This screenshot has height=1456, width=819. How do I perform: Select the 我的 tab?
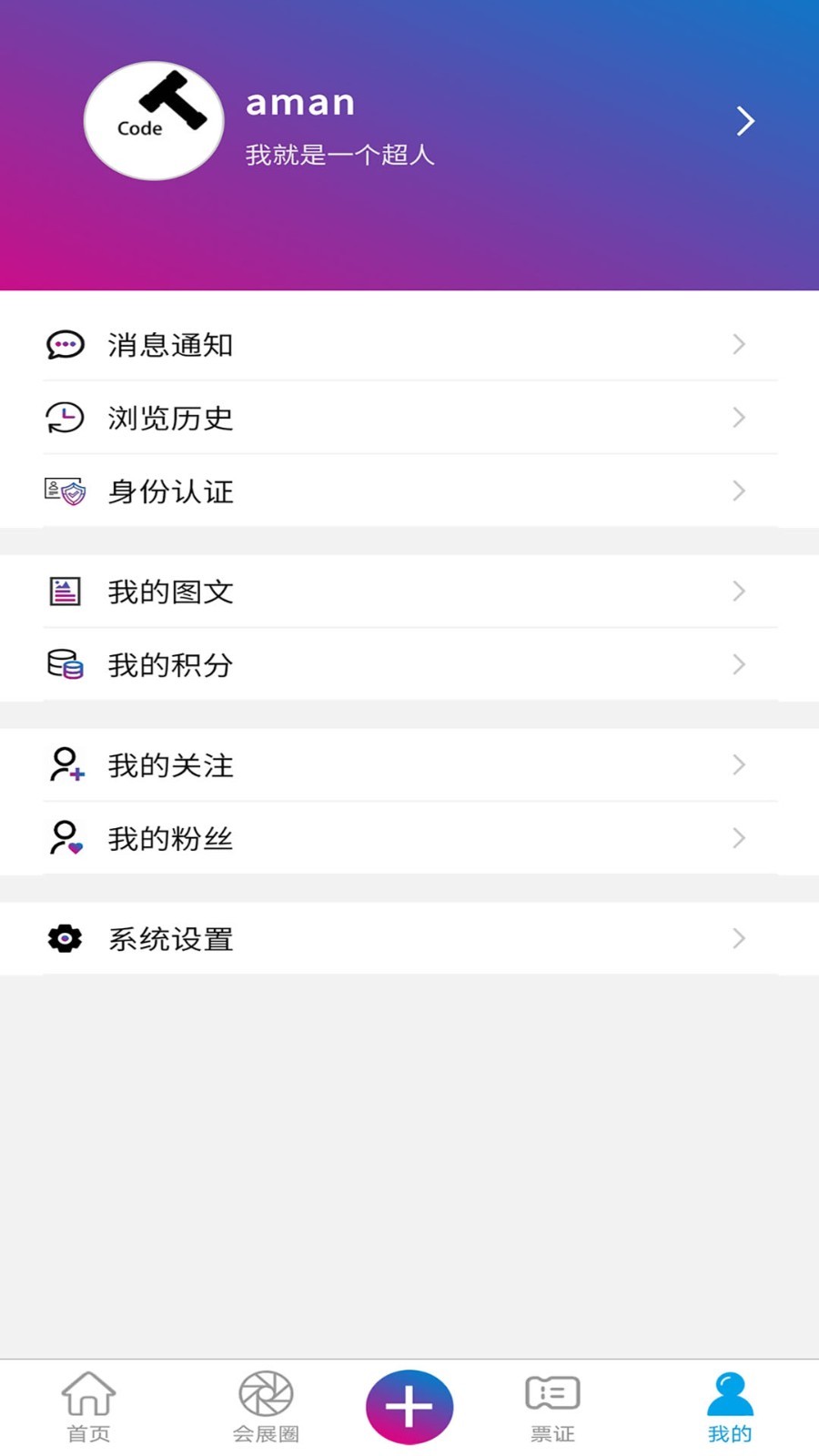click(x=730, y=1408)
